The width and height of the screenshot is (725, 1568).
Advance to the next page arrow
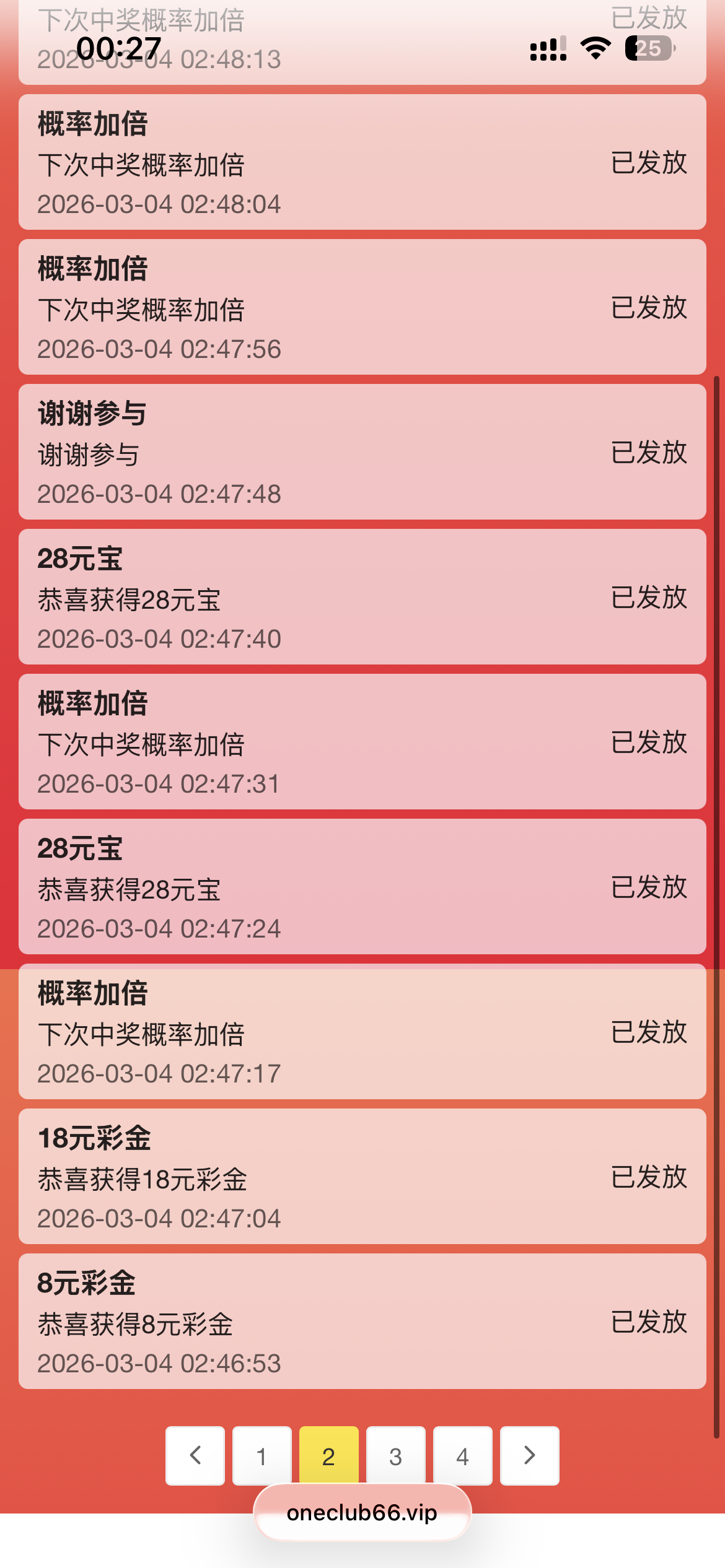(529, 1455)
